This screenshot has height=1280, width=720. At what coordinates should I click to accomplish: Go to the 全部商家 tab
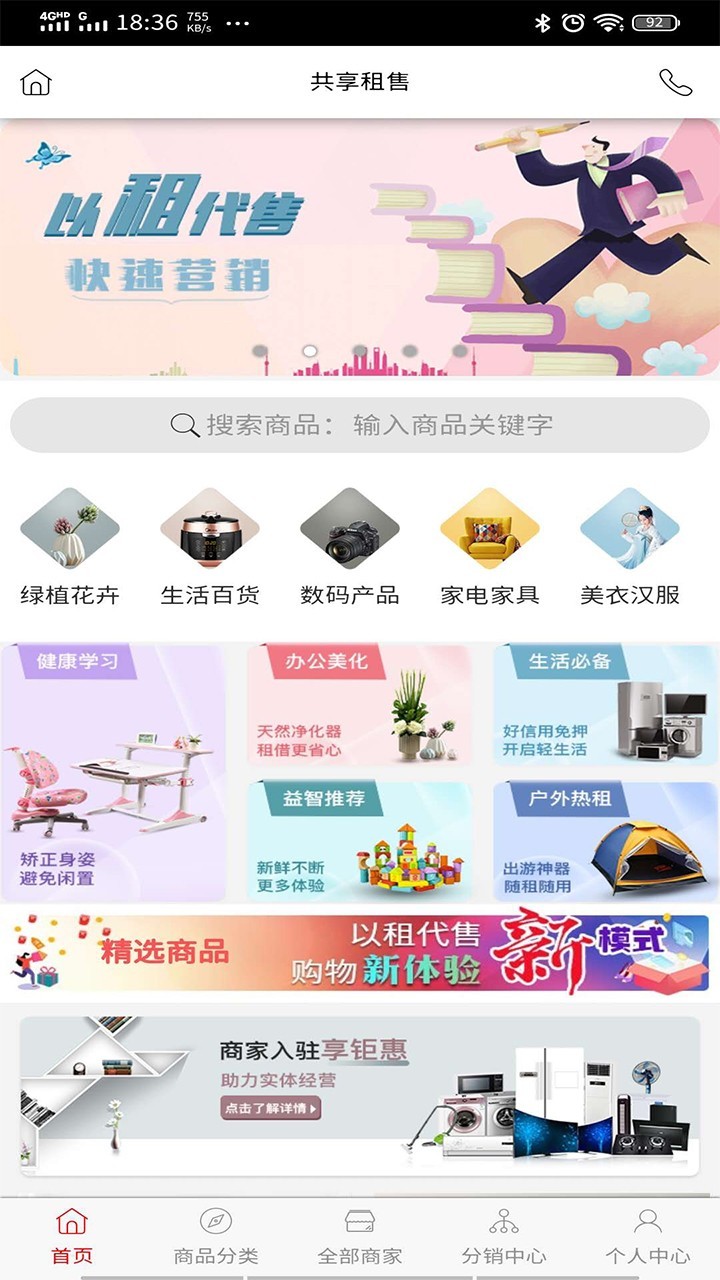point(360,1236)
